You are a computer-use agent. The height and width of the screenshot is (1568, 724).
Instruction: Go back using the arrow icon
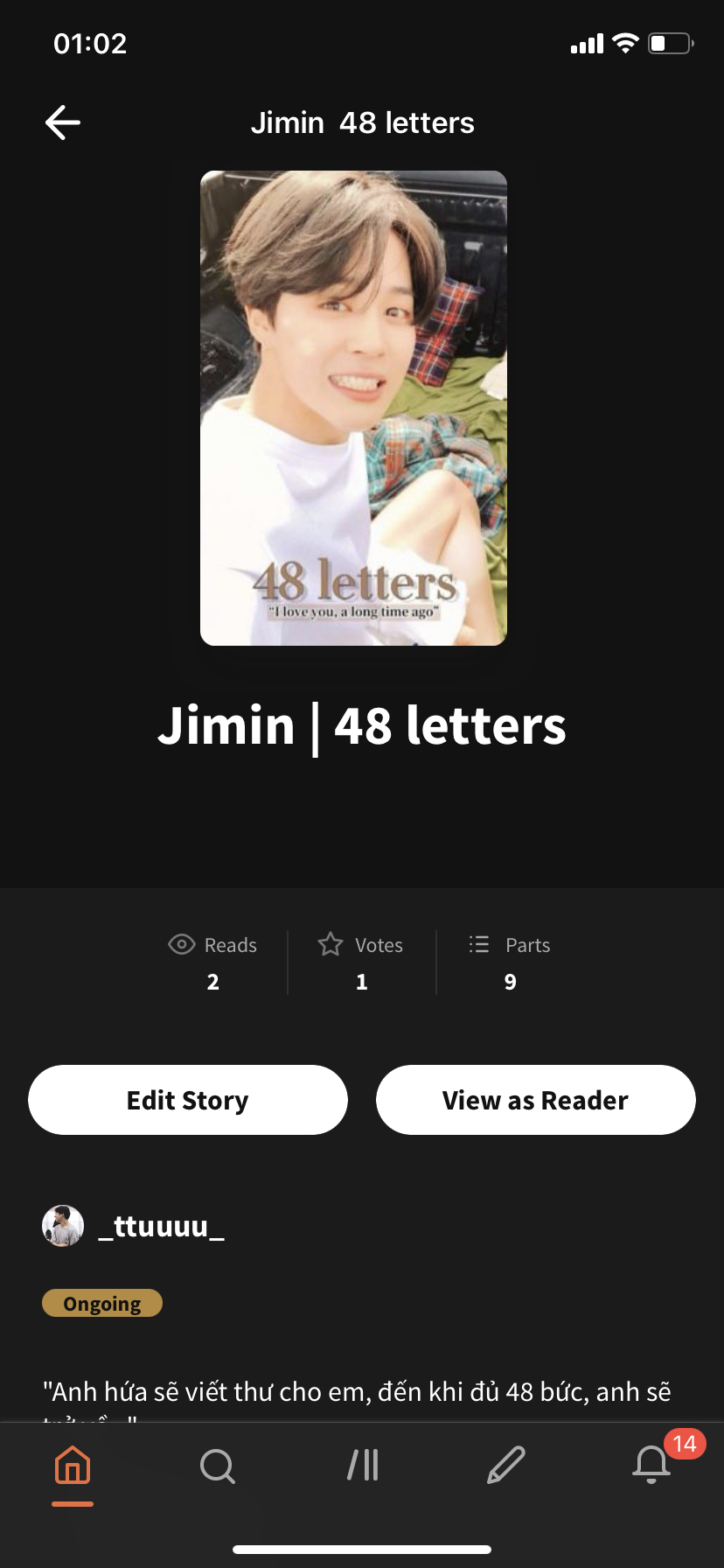click(63, 122)
